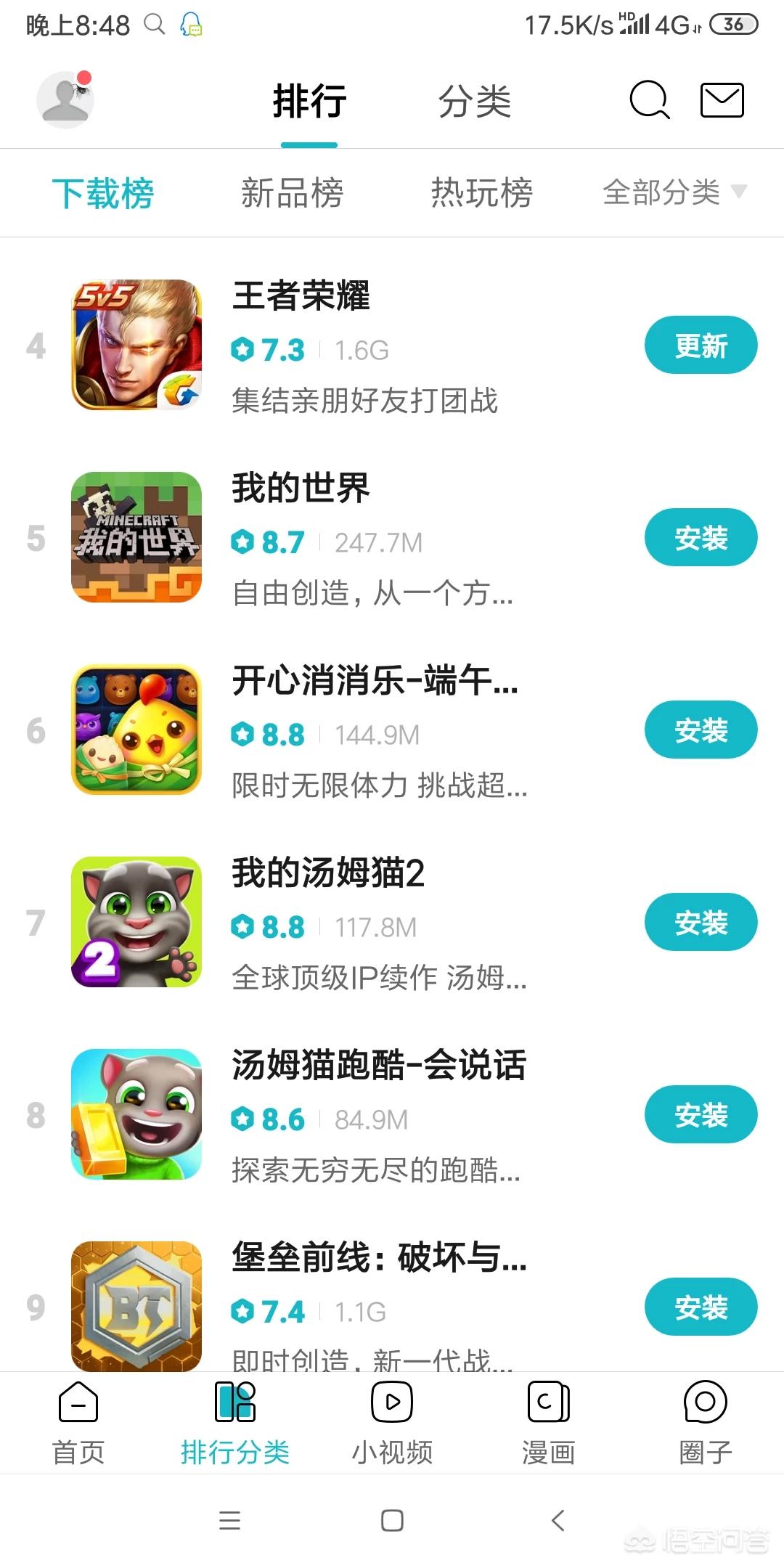Tap the system back button
The width and height of the screenshot is (784, 1568).
point(558,1520)
